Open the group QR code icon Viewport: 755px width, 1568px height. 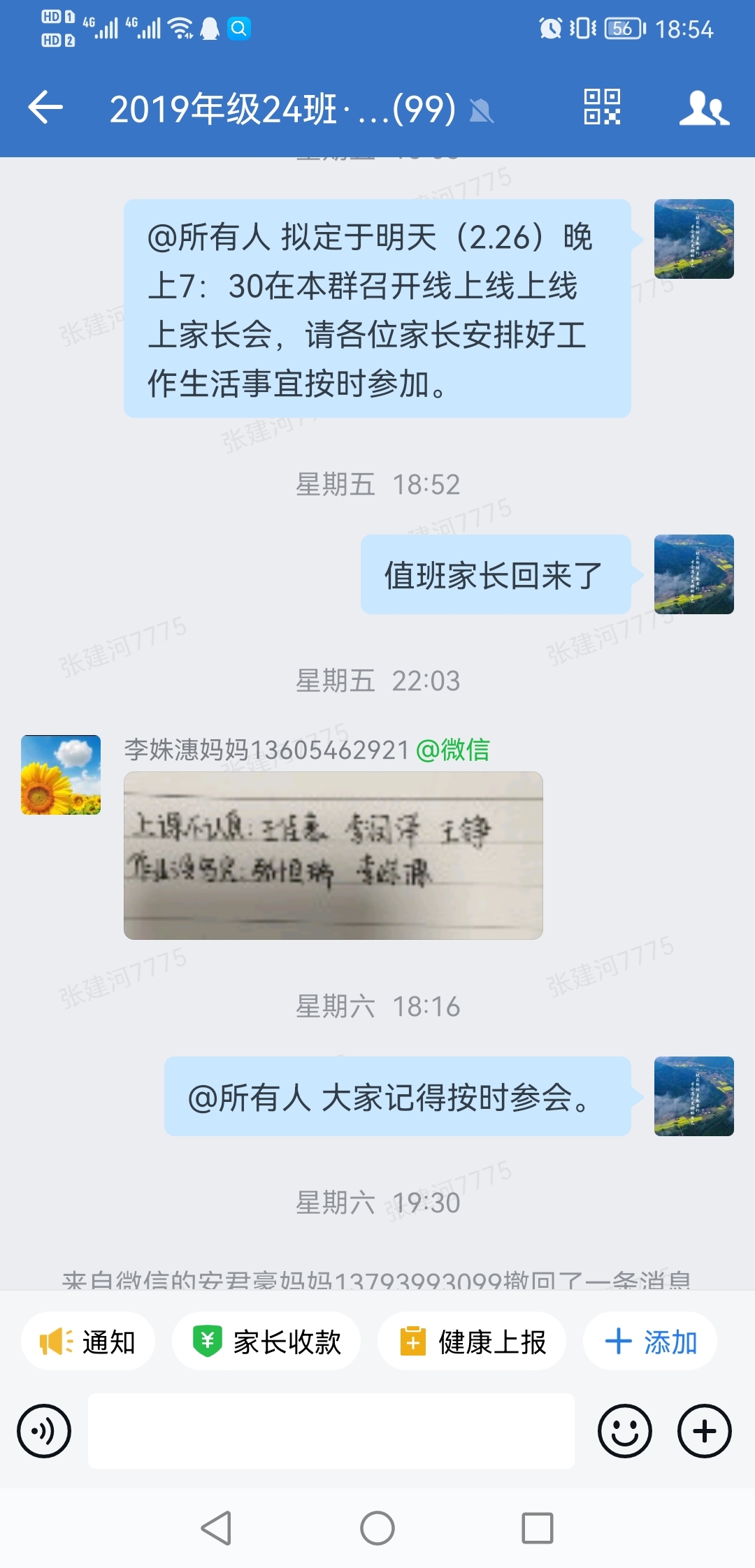602,107
